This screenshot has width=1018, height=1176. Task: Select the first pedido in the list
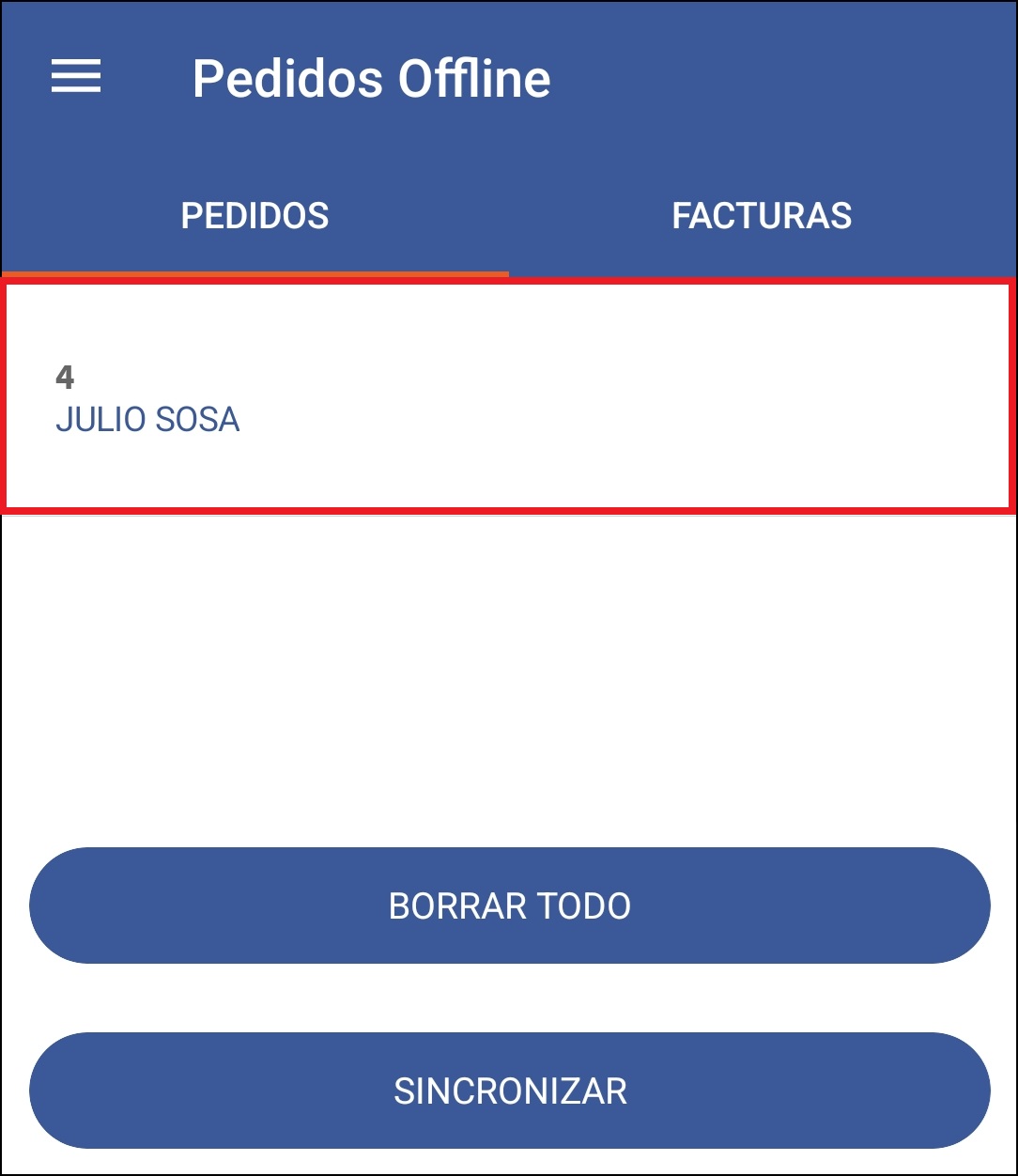(x=509, y=395)
